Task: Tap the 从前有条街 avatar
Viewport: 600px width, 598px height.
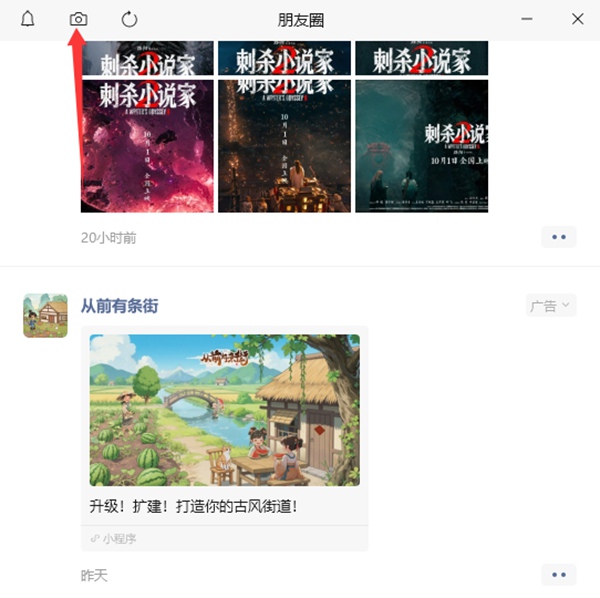Action: tap(45, 316)
